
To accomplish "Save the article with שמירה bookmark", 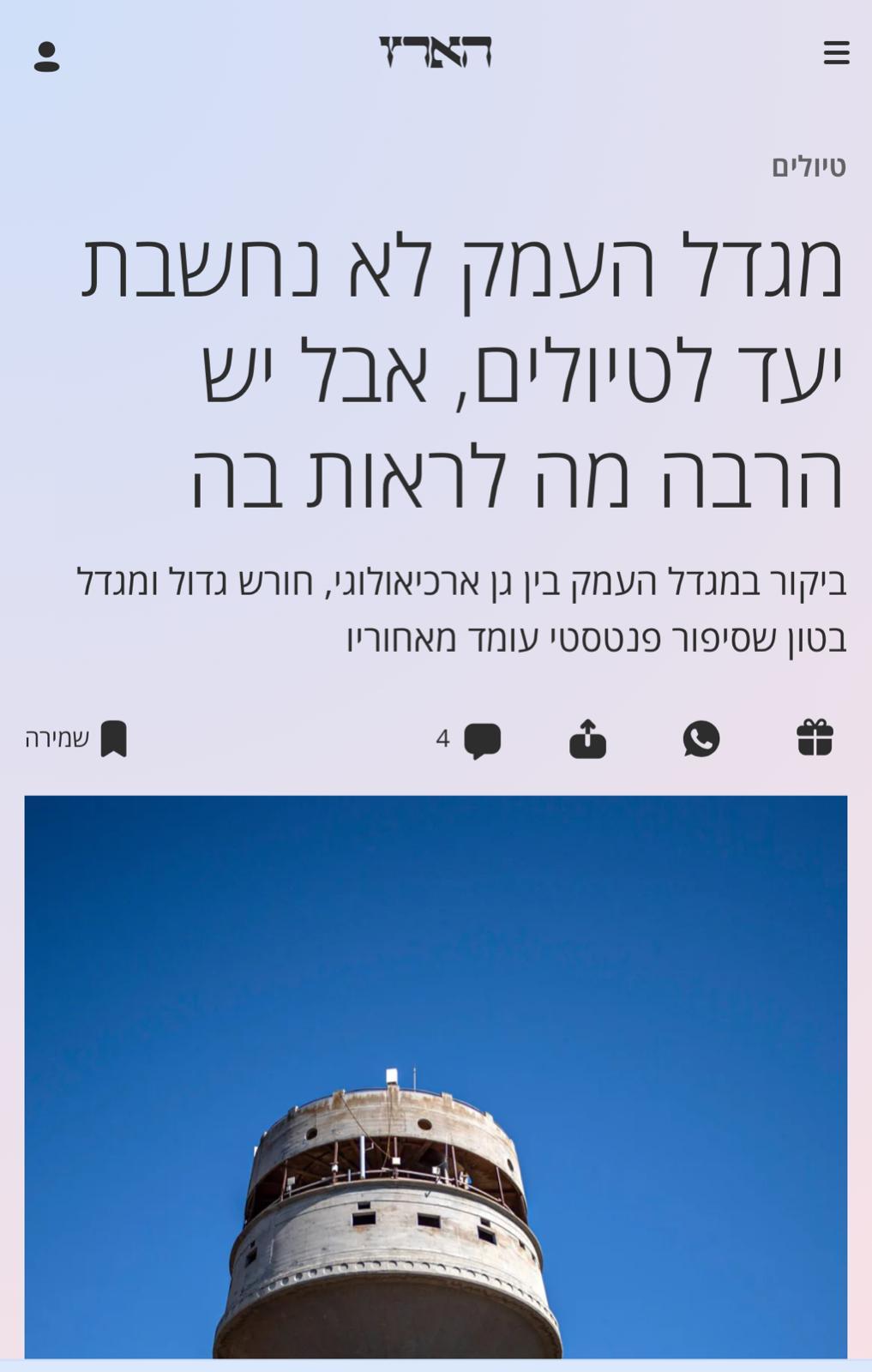I will pyautogui.click(x=77, y=738).
